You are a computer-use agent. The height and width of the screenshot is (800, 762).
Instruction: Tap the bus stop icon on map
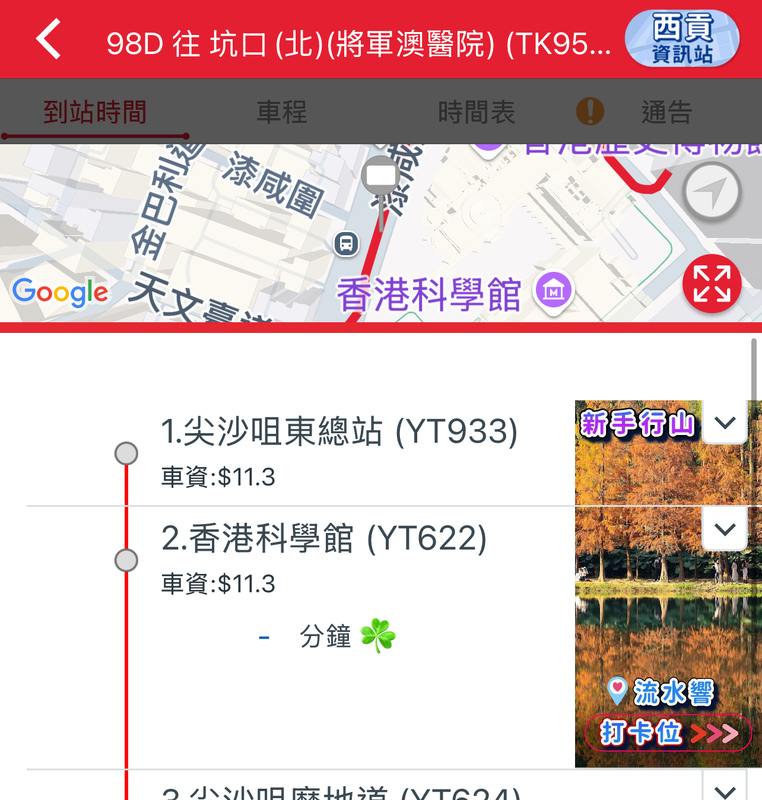[x=346, y=242]
